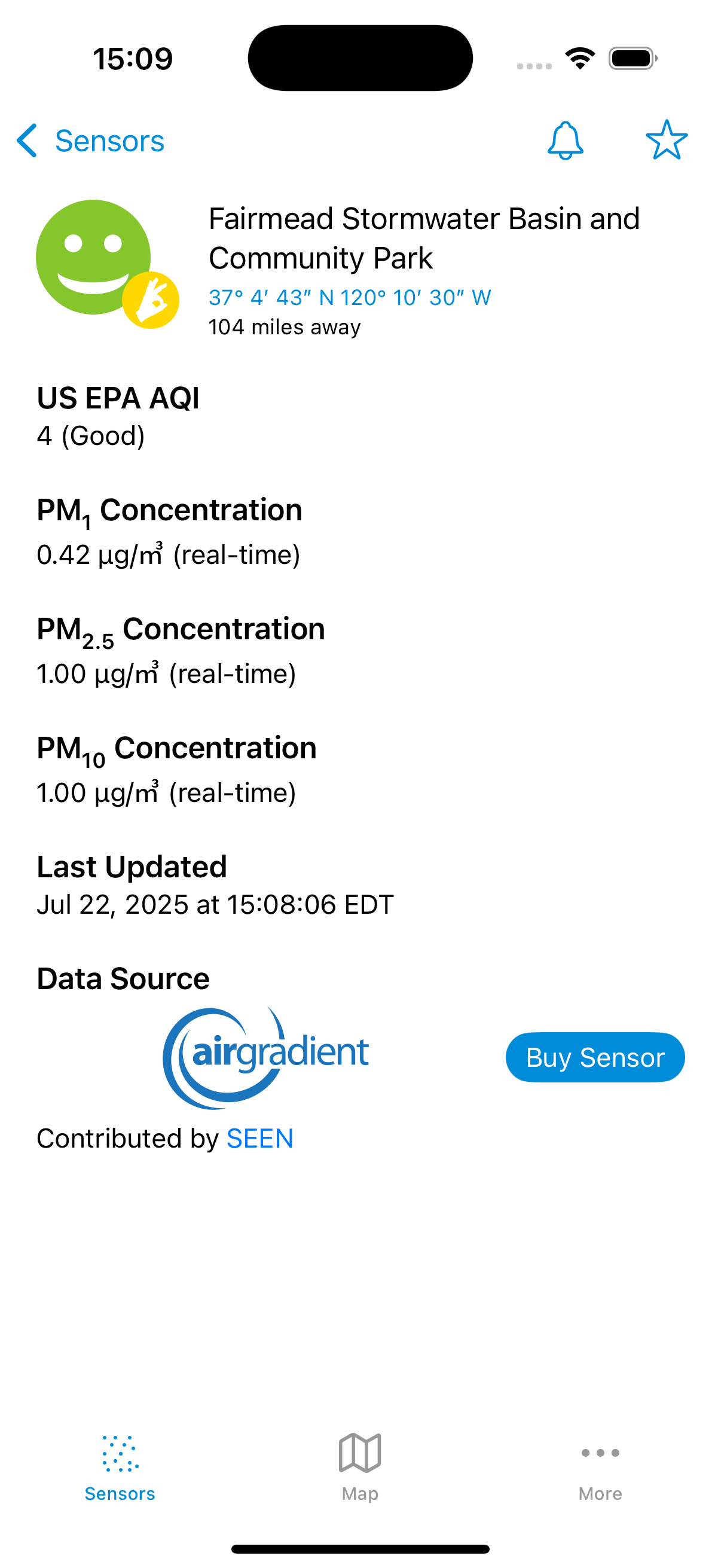This screenshot has height=1568, width=721.
Task: Open the More tab
Action: tap(600, 1468)
